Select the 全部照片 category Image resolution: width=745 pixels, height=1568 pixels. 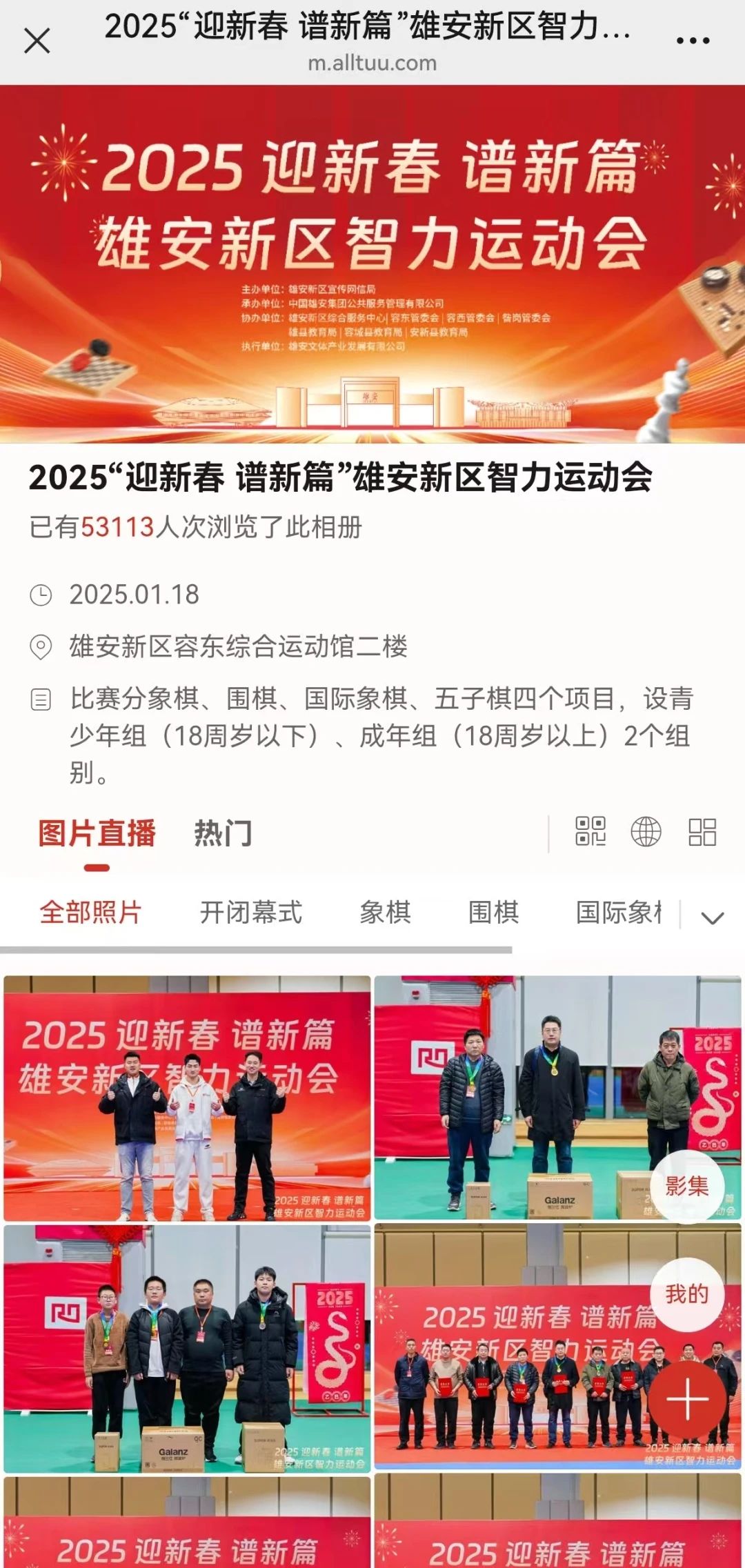click(90, 912)
